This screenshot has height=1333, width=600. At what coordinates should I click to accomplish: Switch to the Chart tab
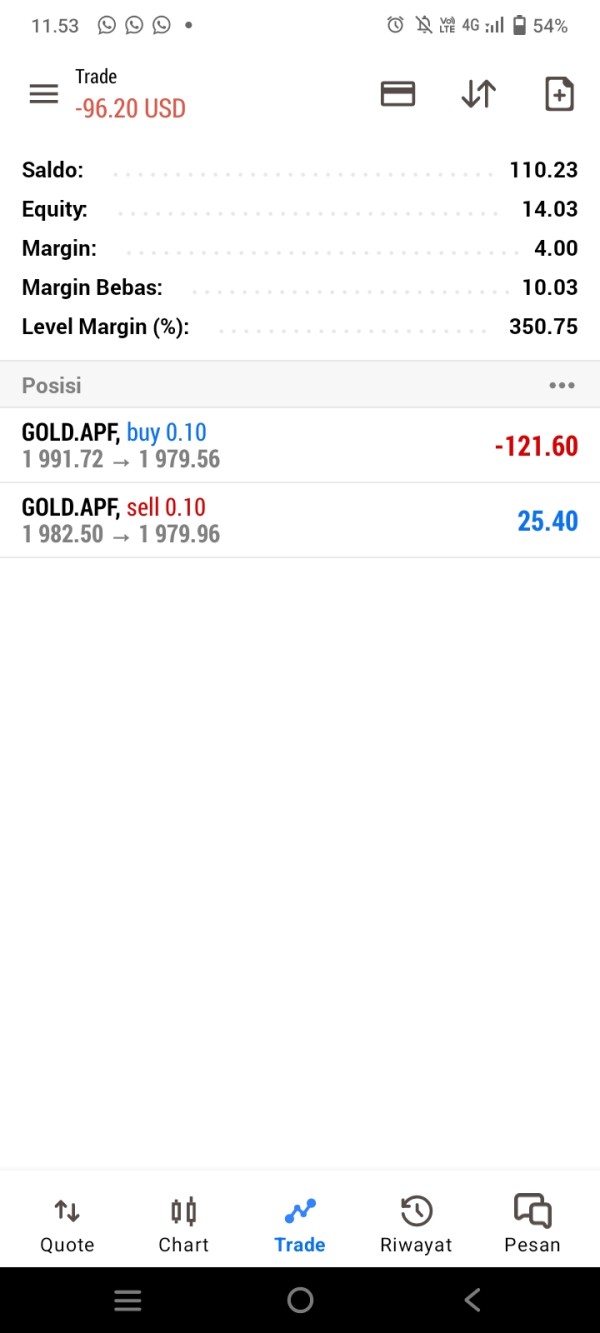coord(184,1224)
